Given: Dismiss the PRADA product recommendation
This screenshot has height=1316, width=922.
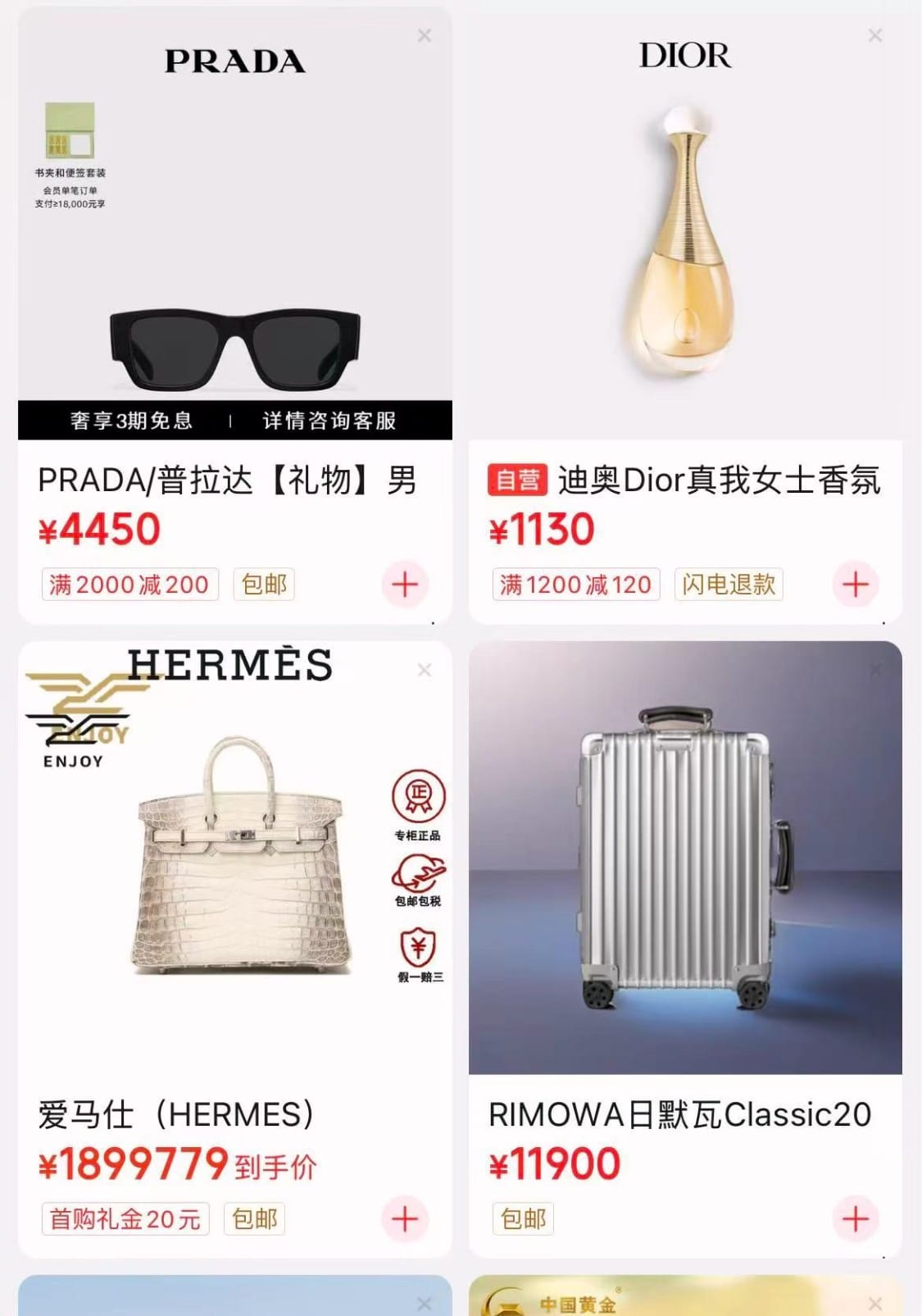Looking at the screenshot, I should 425,36.
